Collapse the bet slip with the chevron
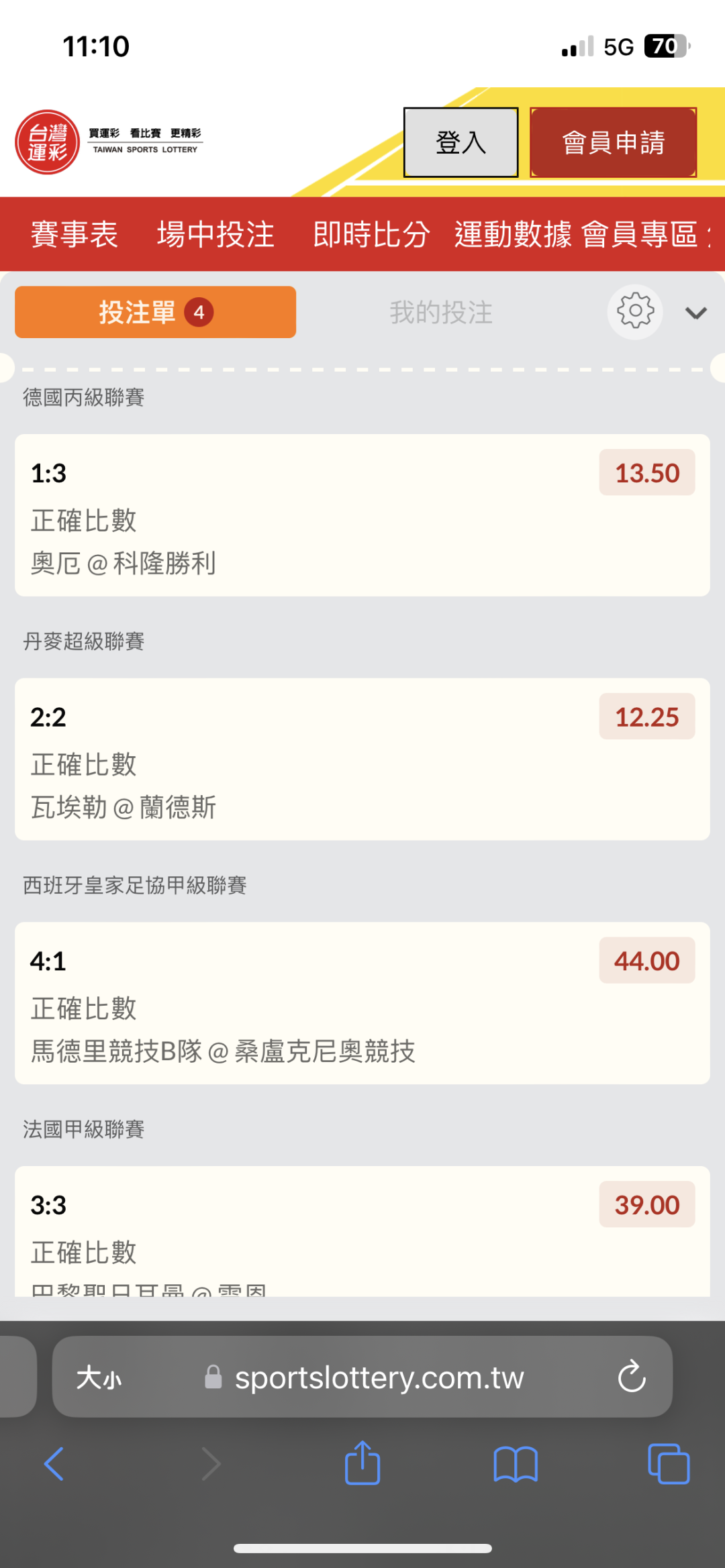The width and height of the screenshot is (725, 1568). (x=695, y=313)
